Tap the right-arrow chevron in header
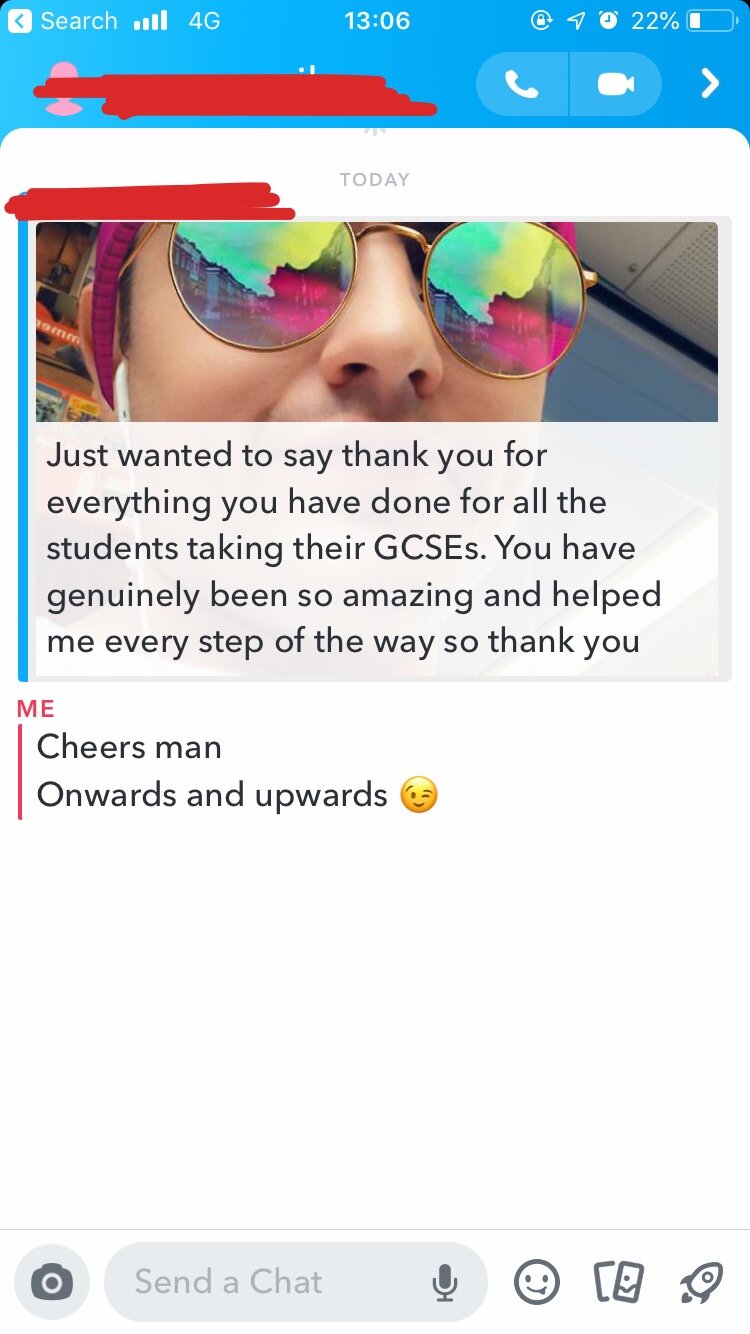 pos(710,84)
